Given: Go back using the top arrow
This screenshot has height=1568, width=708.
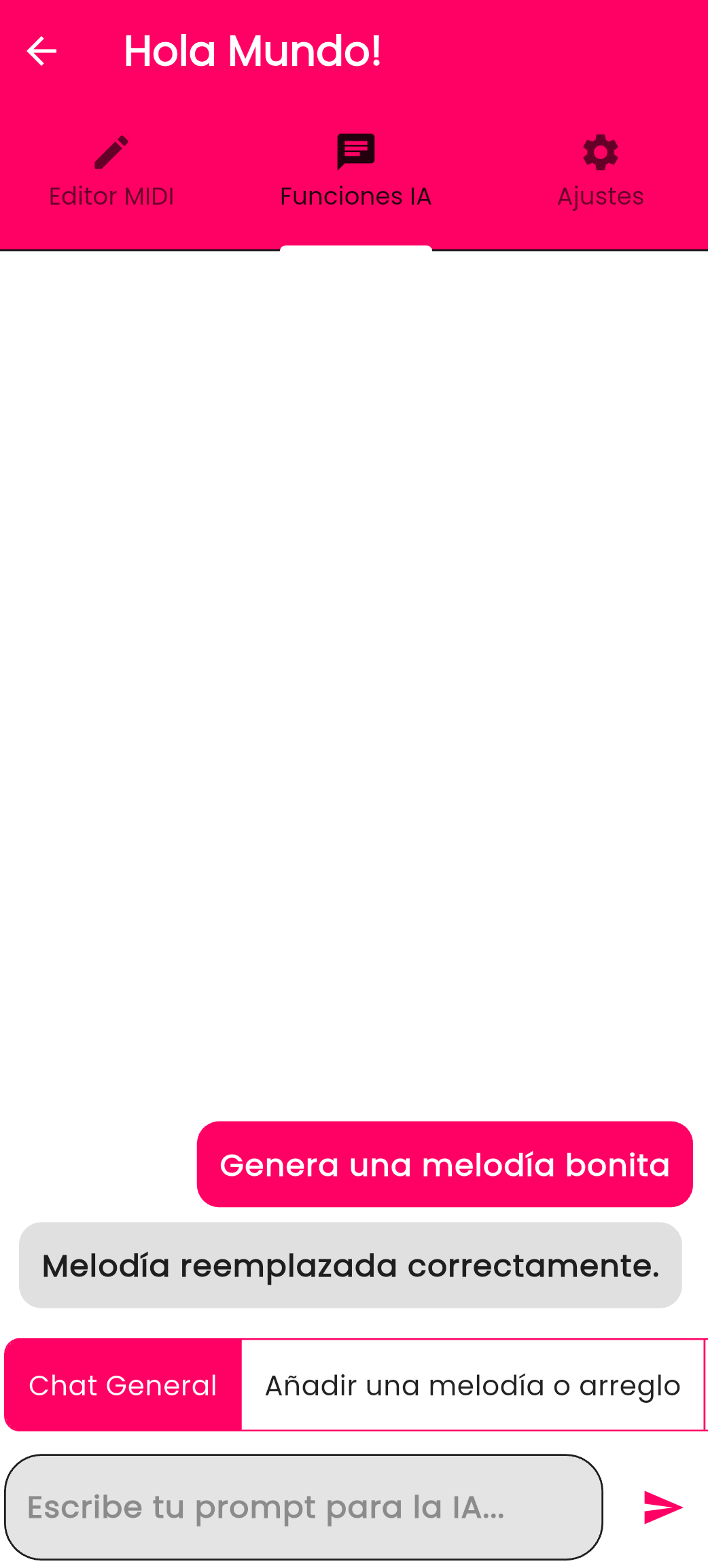Looking at the screenshot, I should coord(41,52).
